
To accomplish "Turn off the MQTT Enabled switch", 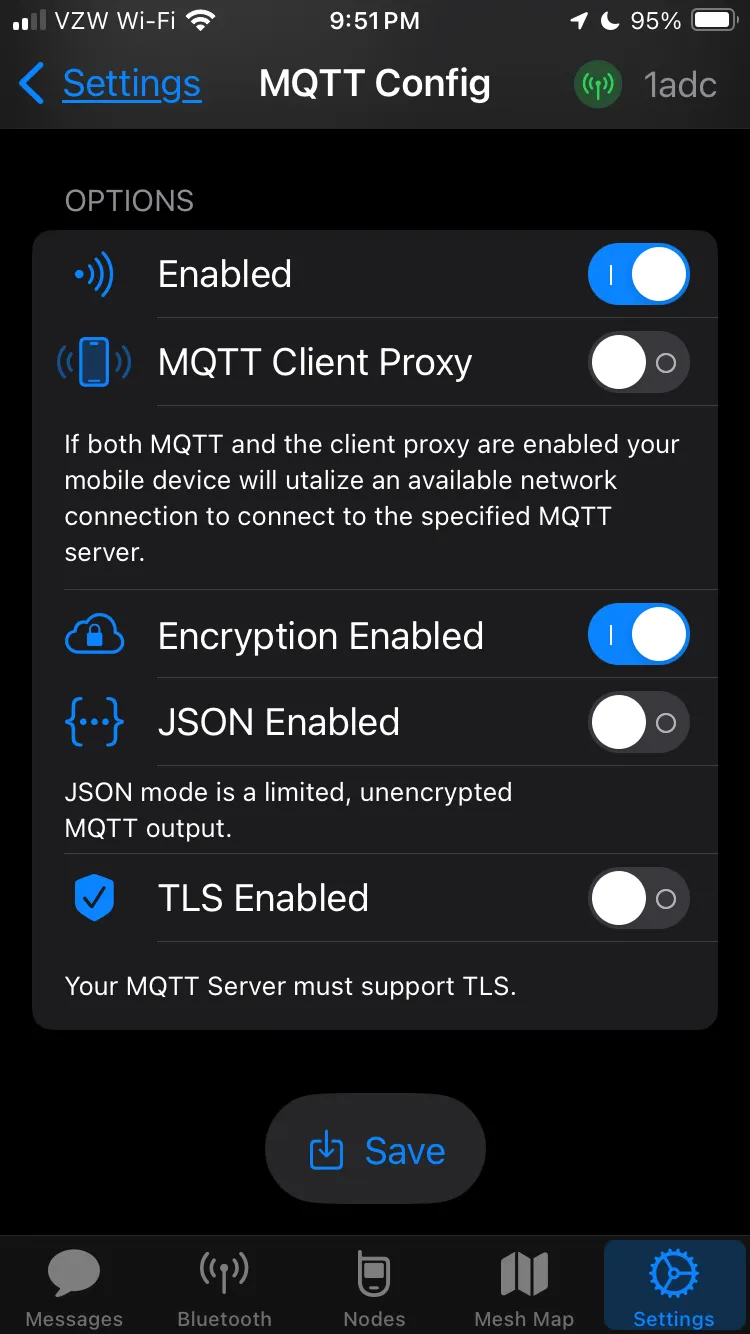I will pos(638,274).
